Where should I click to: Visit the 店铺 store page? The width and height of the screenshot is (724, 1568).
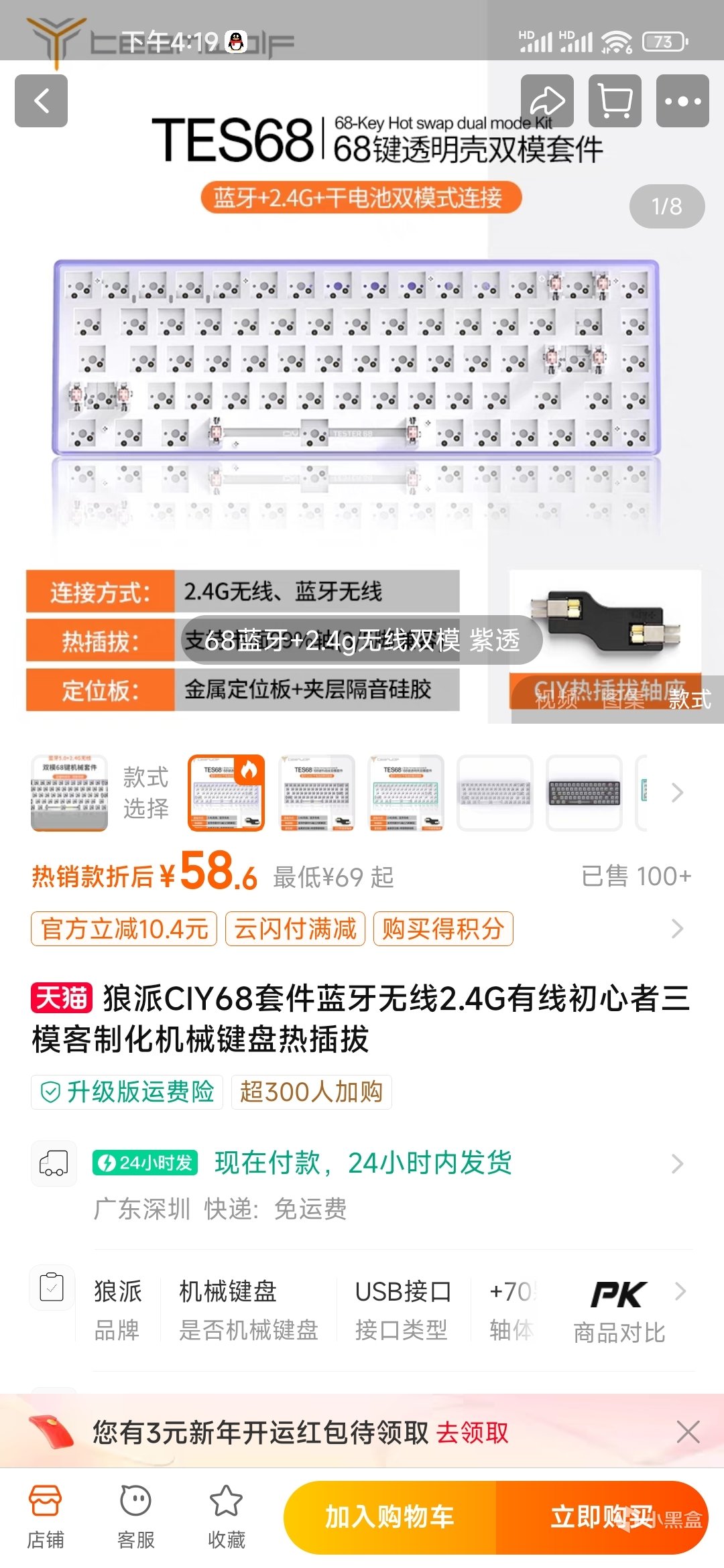coord(46,1517)
